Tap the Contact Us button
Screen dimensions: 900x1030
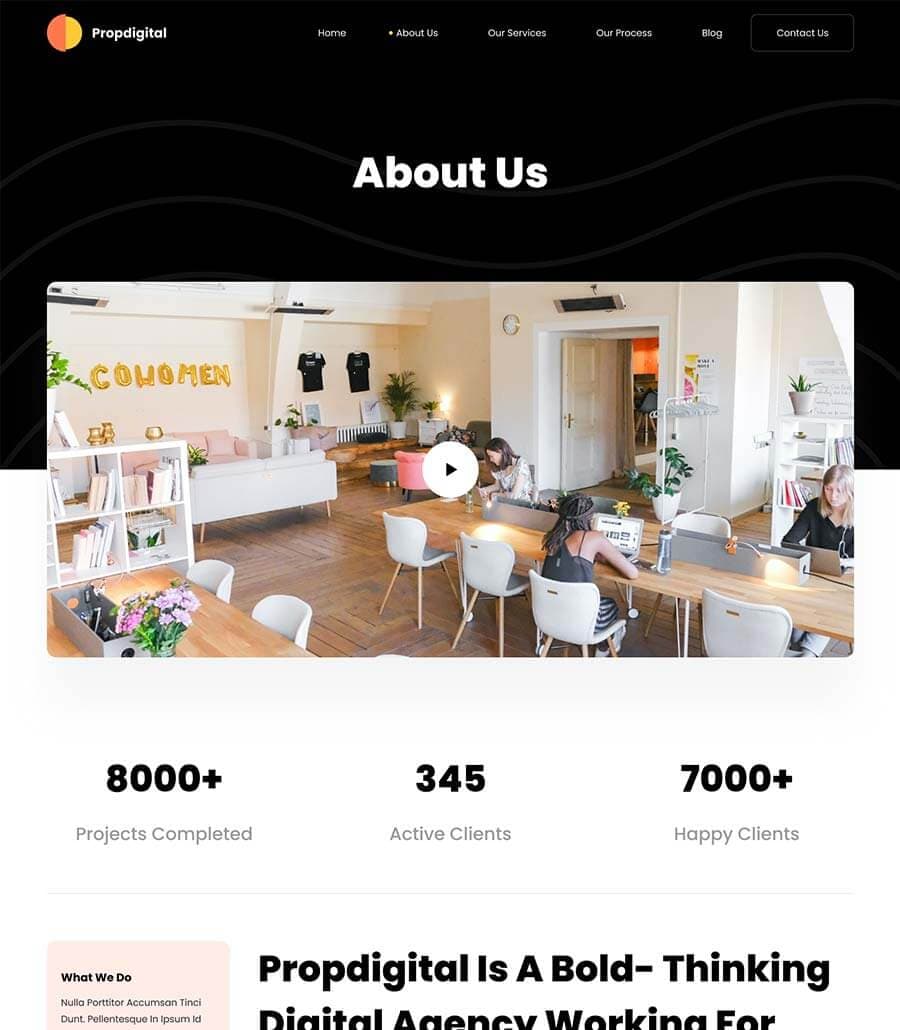pos(802,33)
